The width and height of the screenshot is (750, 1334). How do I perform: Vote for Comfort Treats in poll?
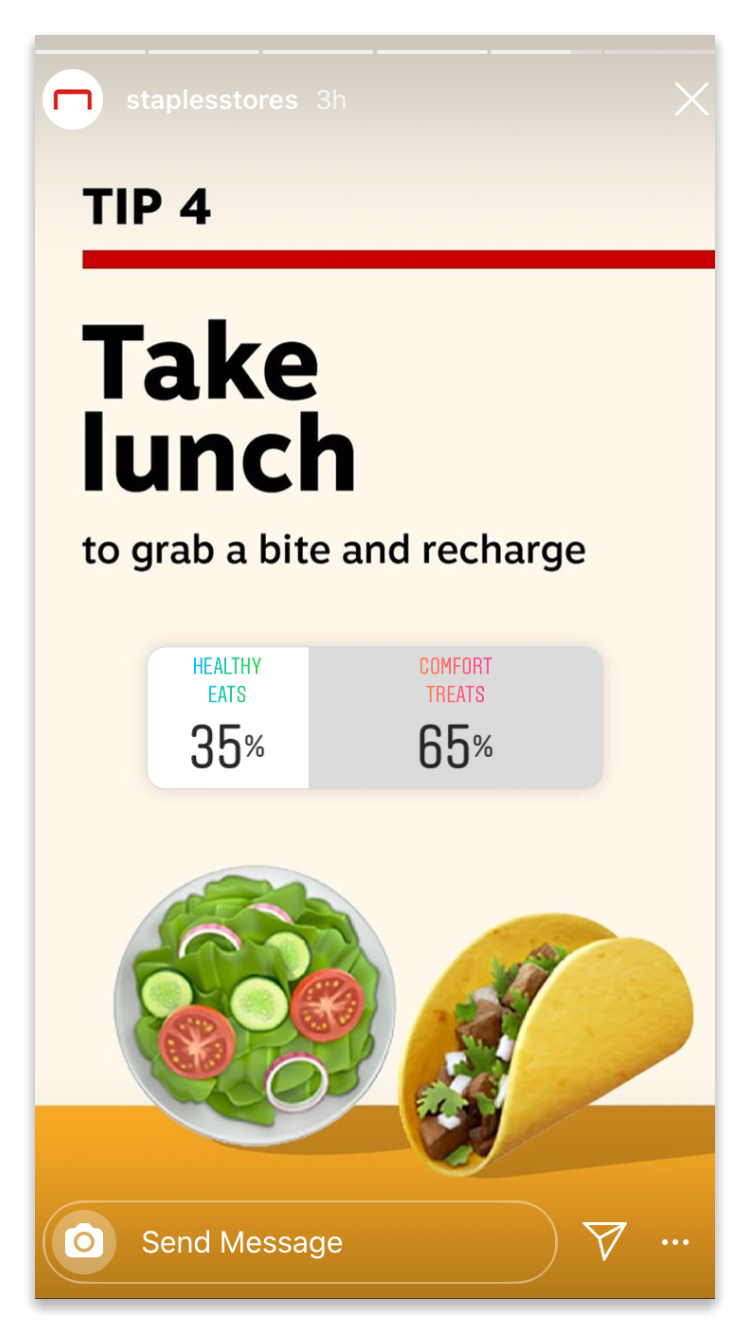click(455, 717)
